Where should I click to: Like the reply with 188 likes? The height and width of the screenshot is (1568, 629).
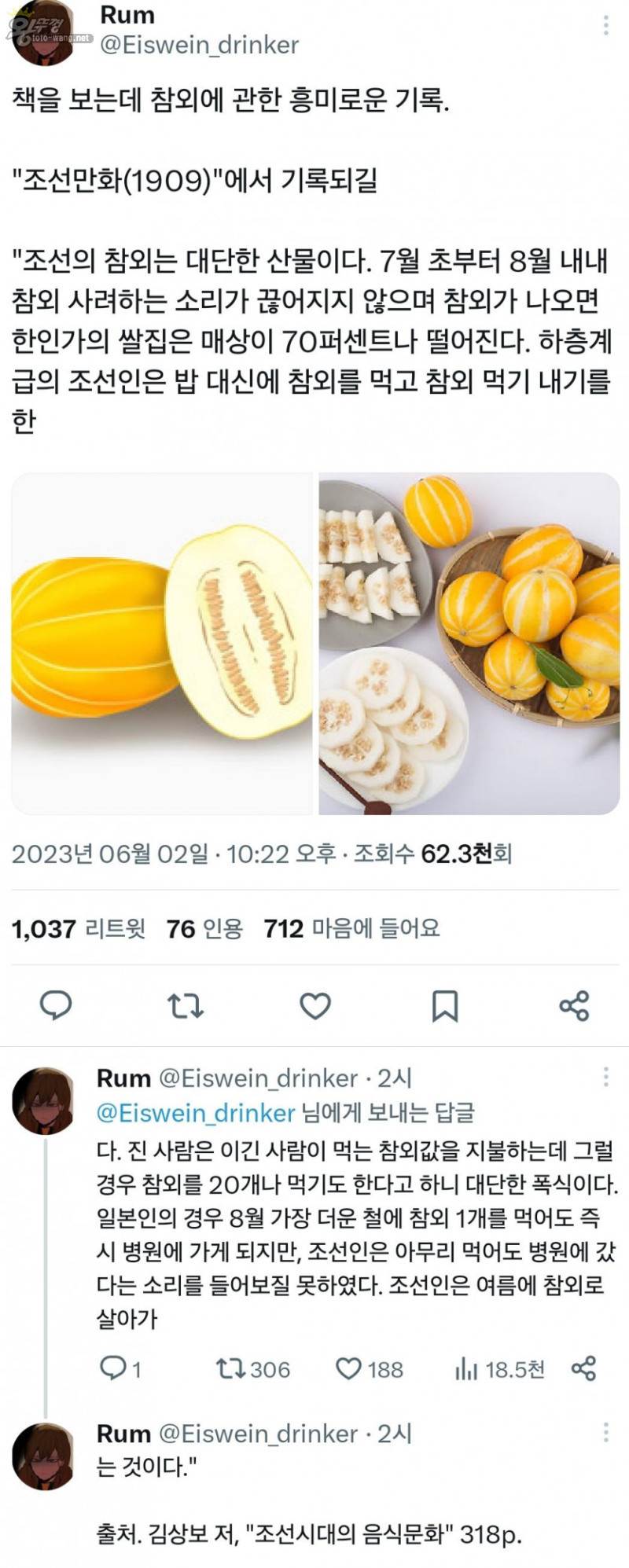point(370,1369)
